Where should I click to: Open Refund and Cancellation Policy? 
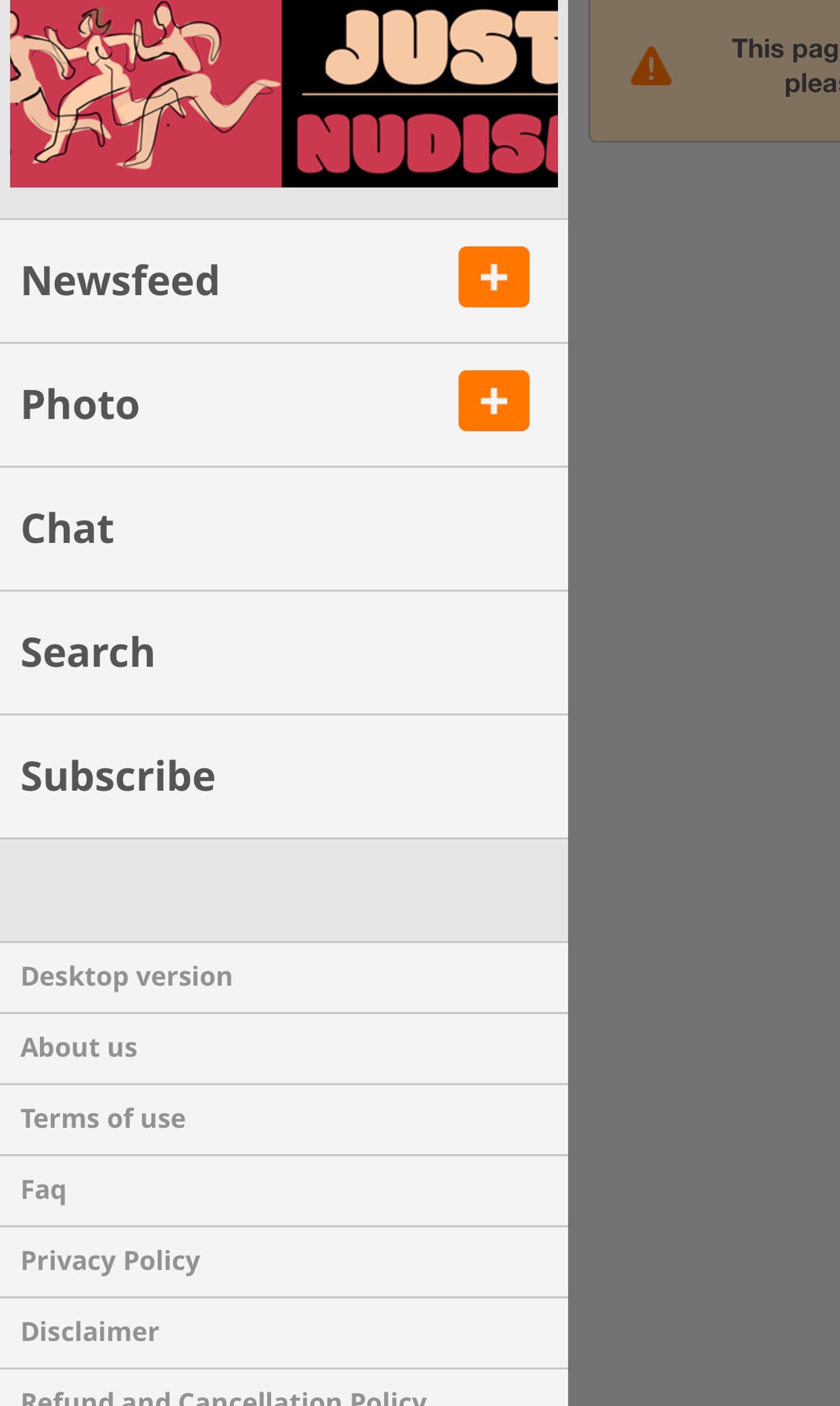[x=224, y=1396]
